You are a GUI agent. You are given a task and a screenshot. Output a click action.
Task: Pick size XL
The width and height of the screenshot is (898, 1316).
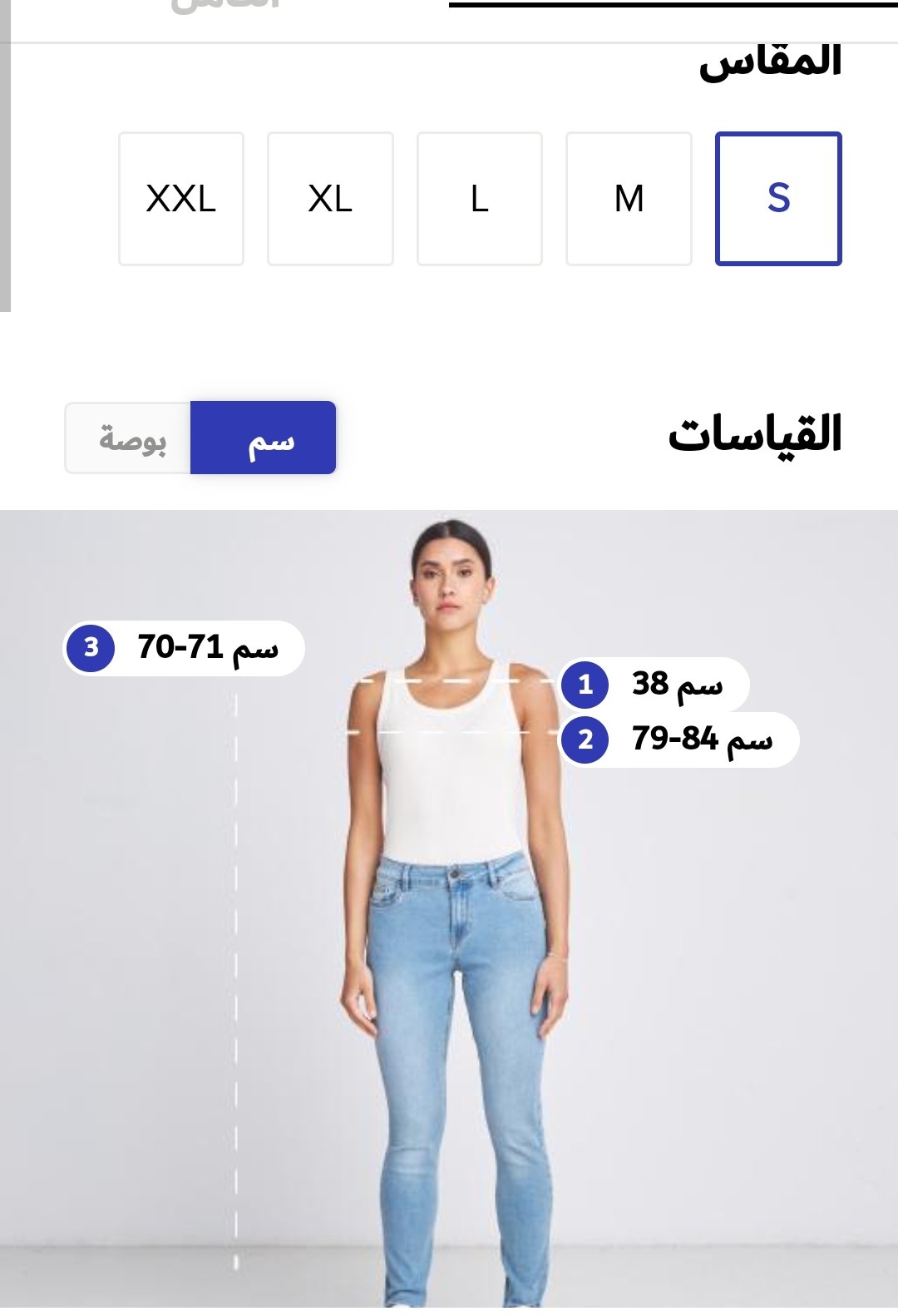[x=330, y=199]
